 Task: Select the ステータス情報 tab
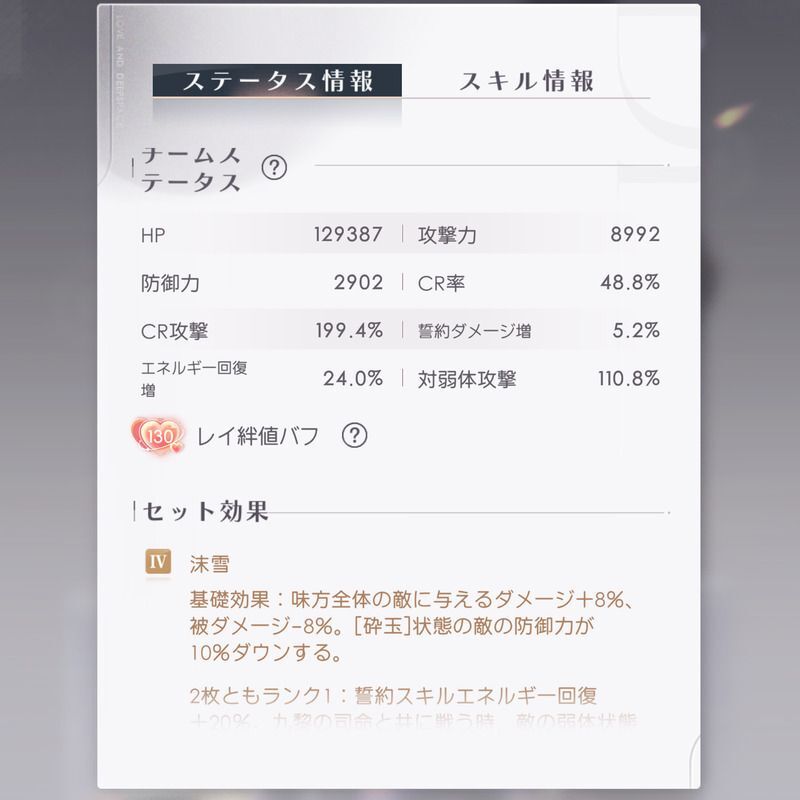pyautogui.click(x=277, y=81)
